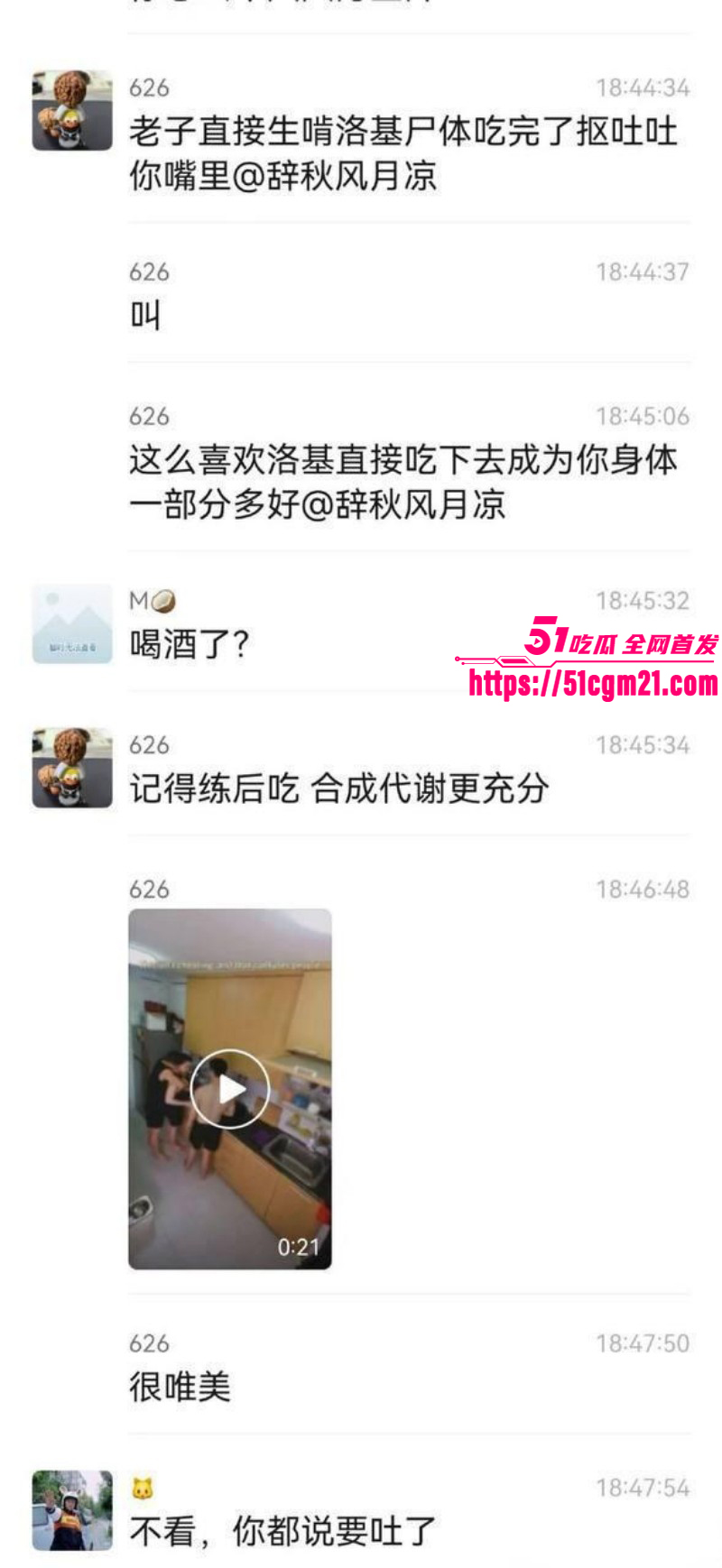Open the kitchen video thumbnail
The image size is (722, 1568).
tap(229, 1089)
